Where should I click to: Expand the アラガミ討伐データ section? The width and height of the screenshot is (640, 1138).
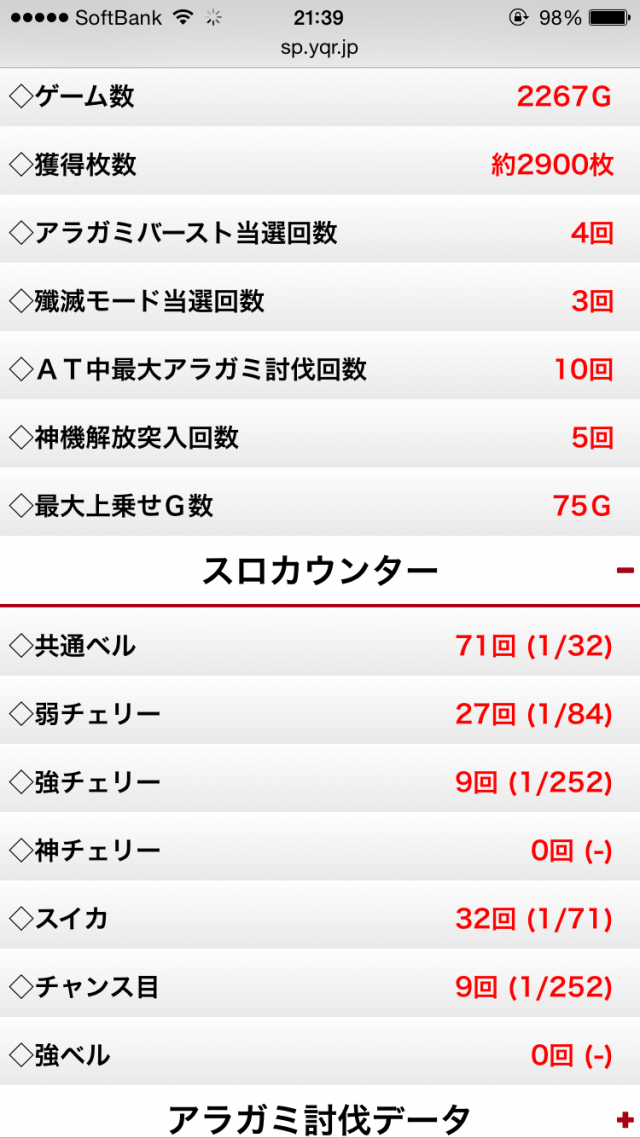coord(626,1118)
